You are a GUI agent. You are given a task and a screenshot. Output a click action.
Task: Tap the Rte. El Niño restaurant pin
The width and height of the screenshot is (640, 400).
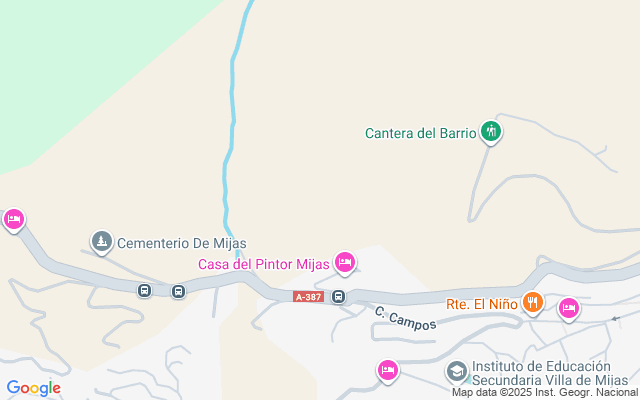[533, 301]
